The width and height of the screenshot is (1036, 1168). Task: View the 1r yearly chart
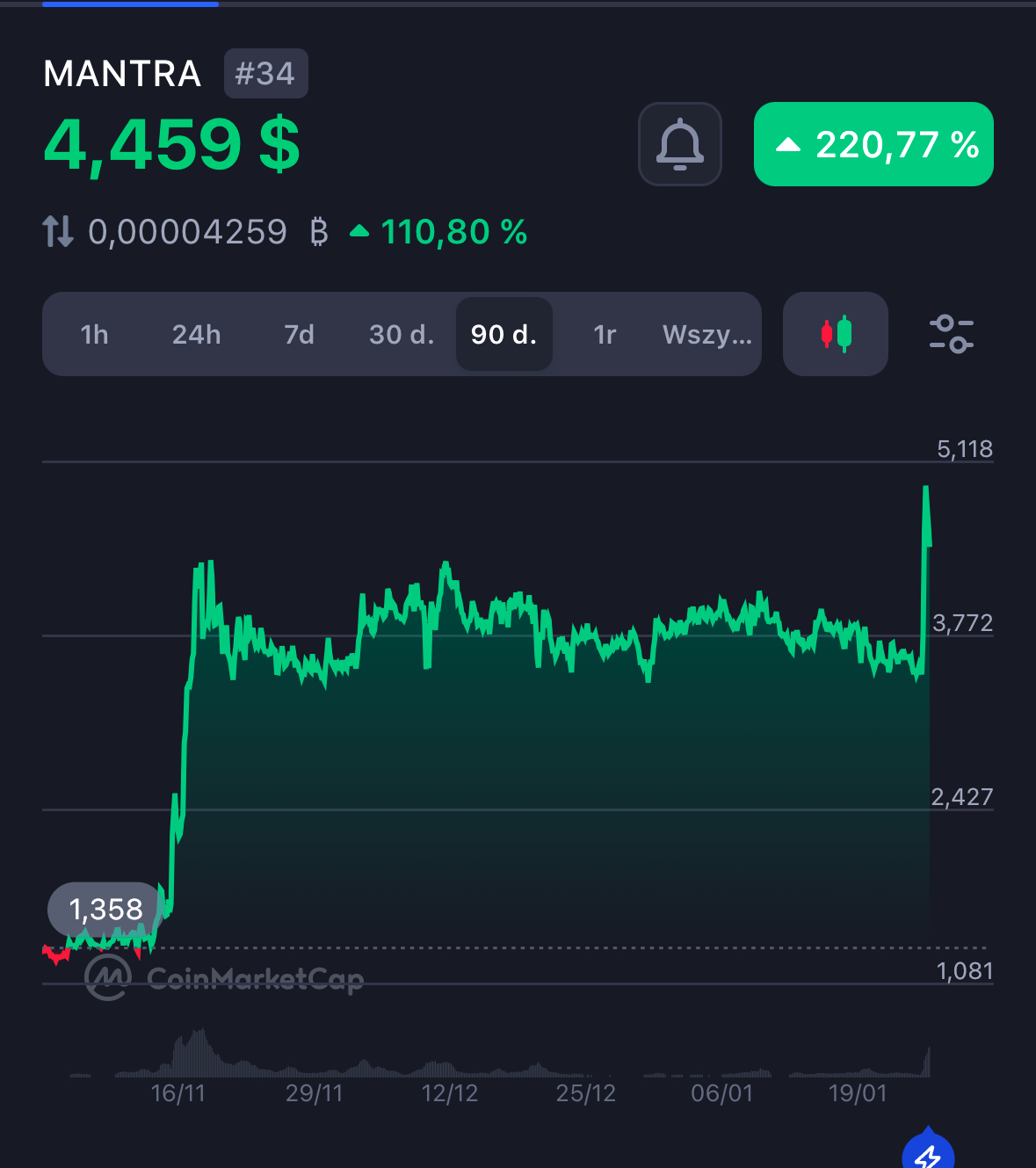[605, 334]
